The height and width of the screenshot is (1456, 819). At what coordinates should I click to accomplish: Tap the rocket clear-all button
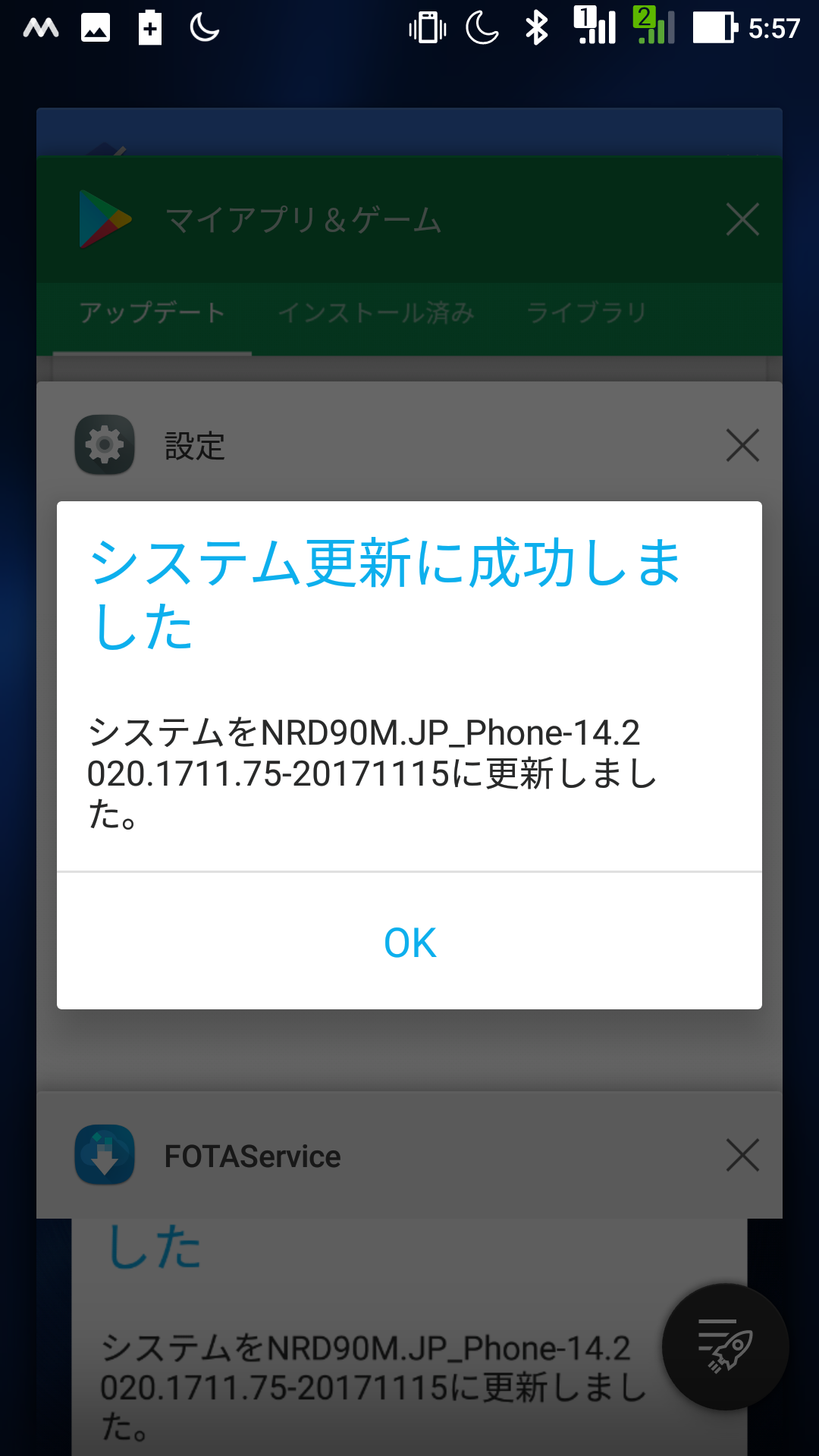click(x=726, y=1347)
